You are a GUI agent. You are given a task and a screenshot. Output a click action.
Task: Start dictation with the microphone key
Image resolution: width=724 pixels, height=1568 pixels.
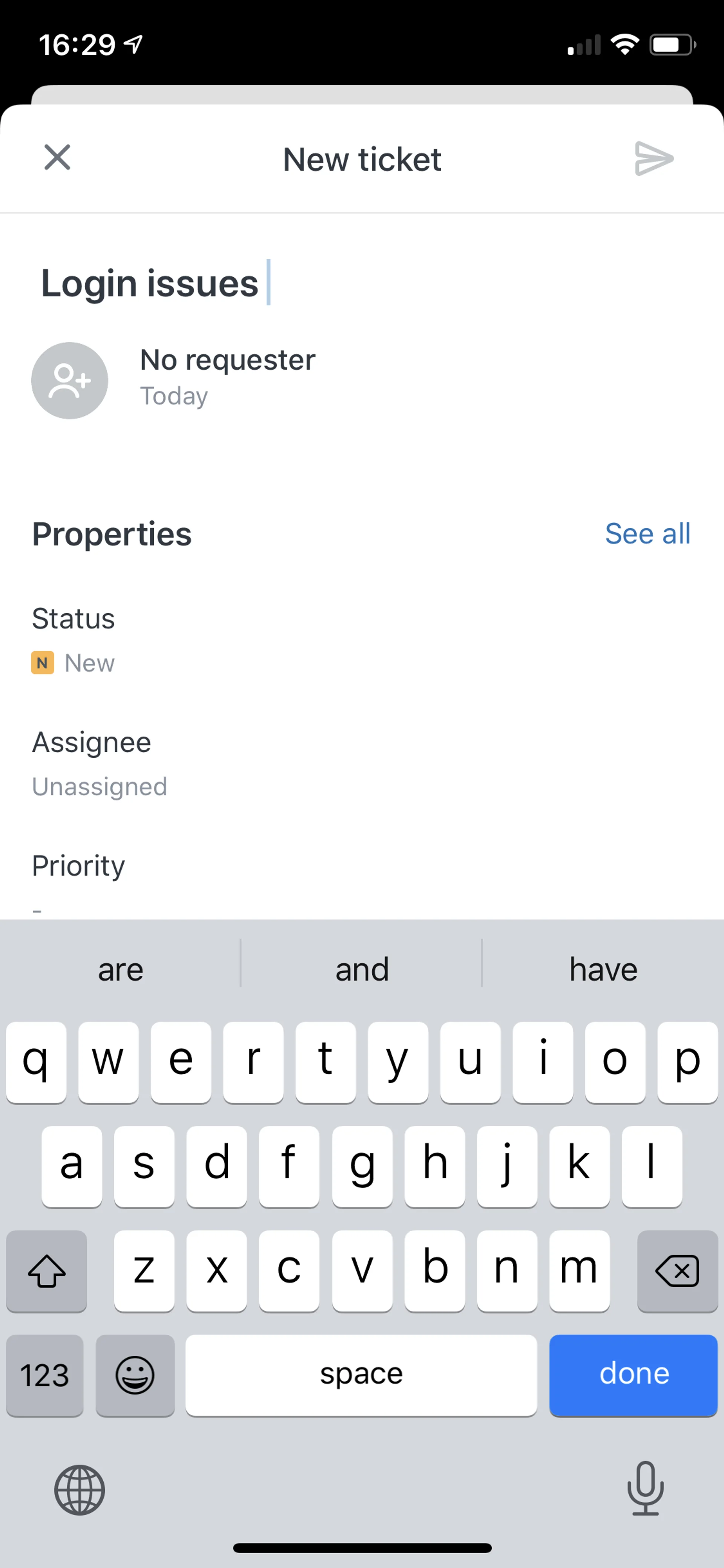pos(645,1489)
